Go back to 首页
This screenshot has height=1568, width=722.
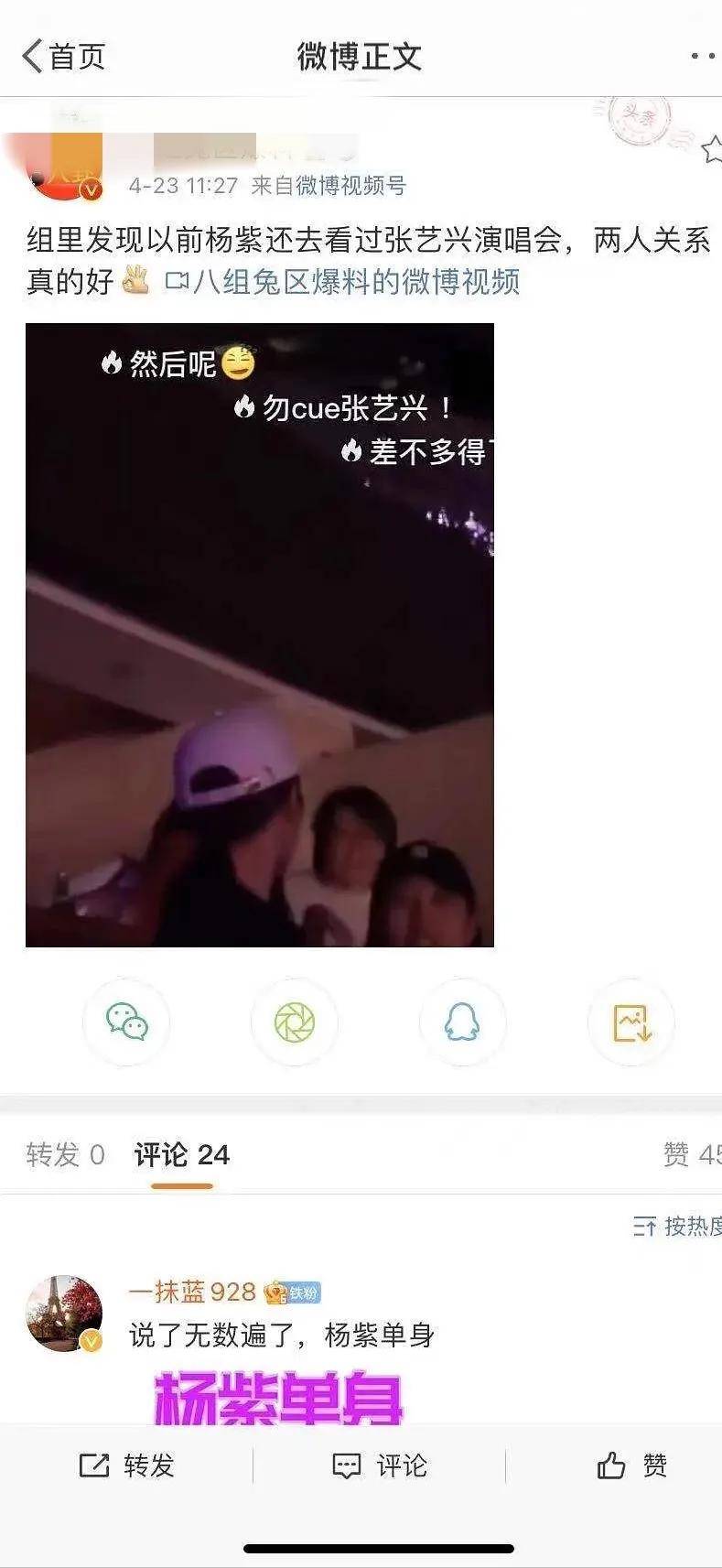point(62,56)
